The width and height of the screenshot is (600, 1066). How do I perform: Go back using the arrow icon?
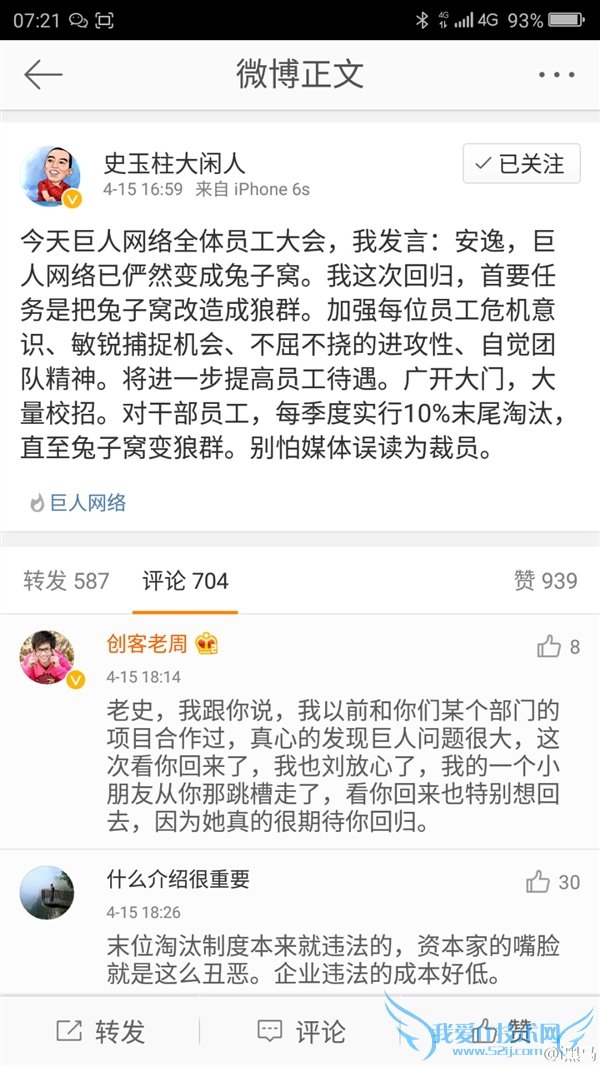click(x=43, y=74)
